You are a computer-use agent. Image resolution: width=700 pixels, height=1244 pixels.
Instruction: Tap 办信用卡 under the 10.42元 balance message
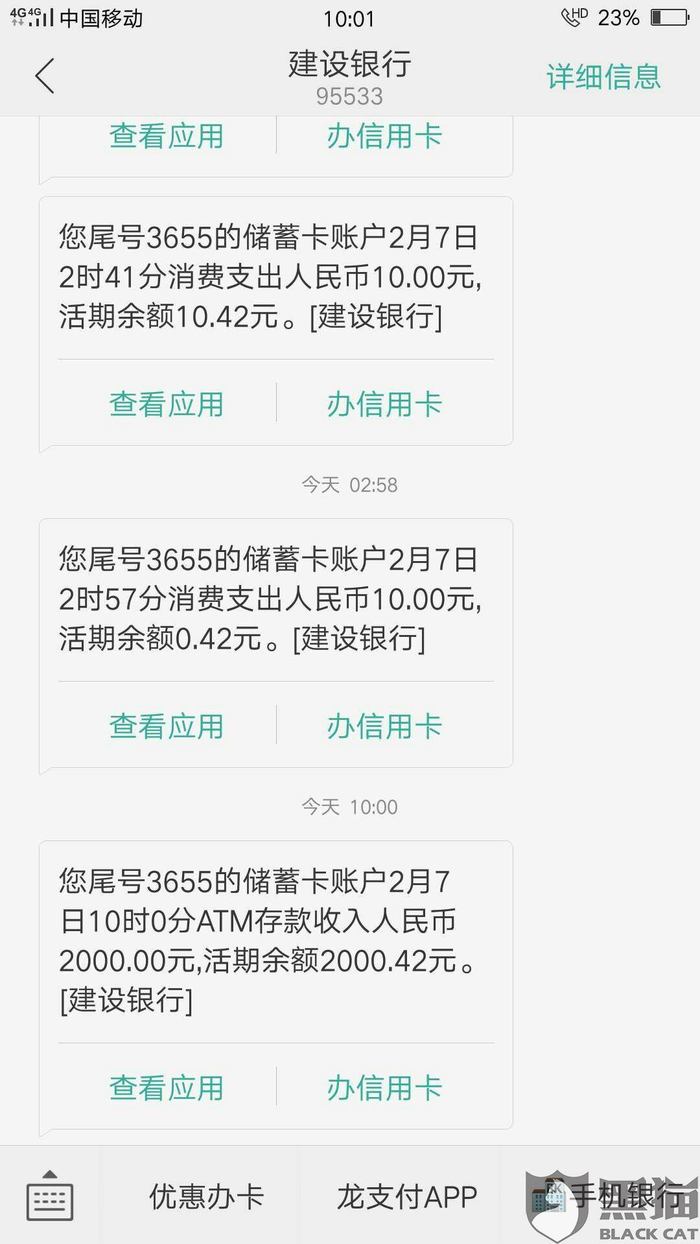[x=384, y=404]
